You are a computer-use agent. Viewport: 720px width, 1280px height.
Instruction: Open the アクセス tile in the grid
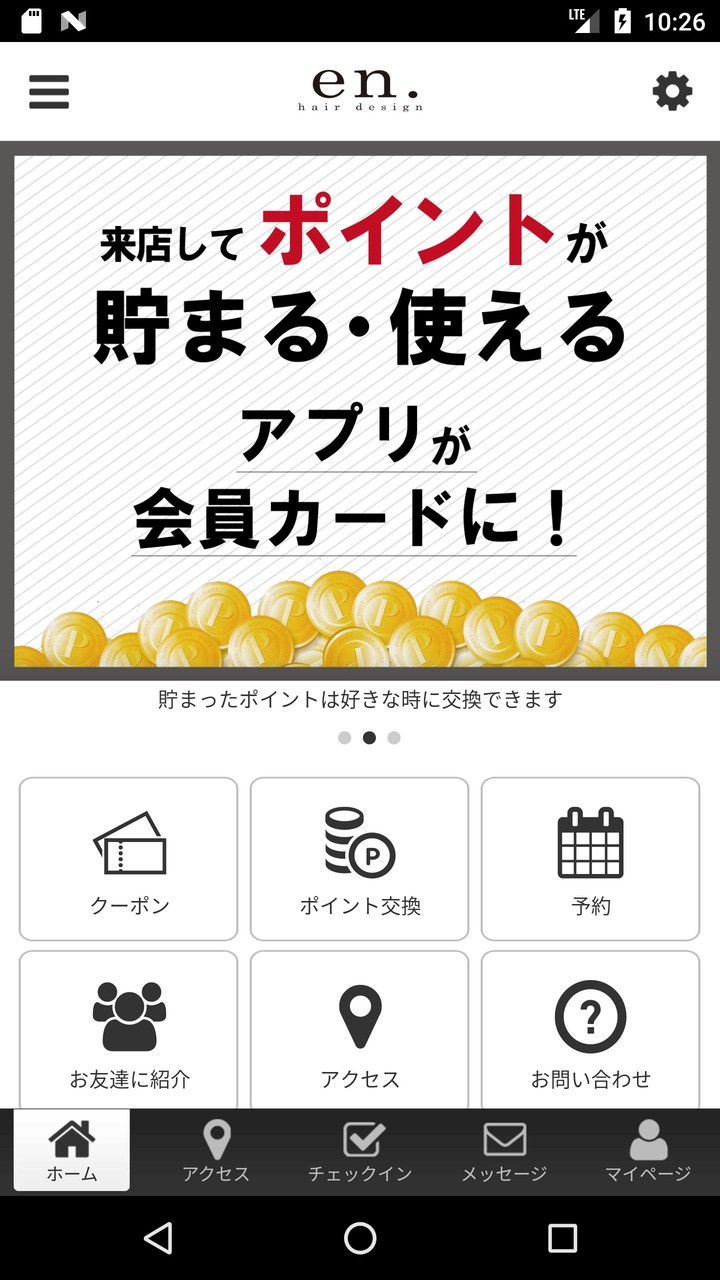[360, 1030]
